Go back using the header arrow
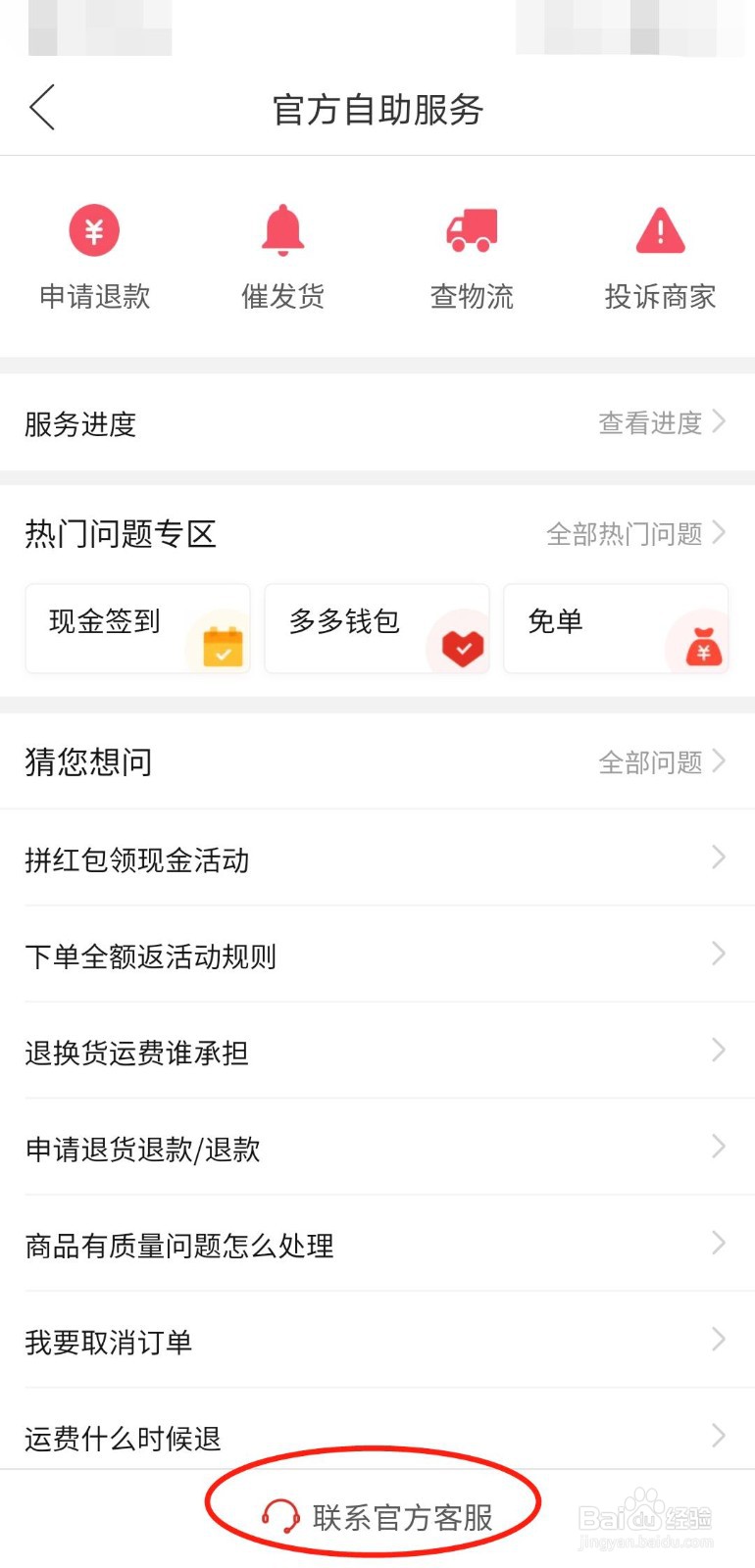The height and width of the screenshot is (1568, 755). (42, 108)
